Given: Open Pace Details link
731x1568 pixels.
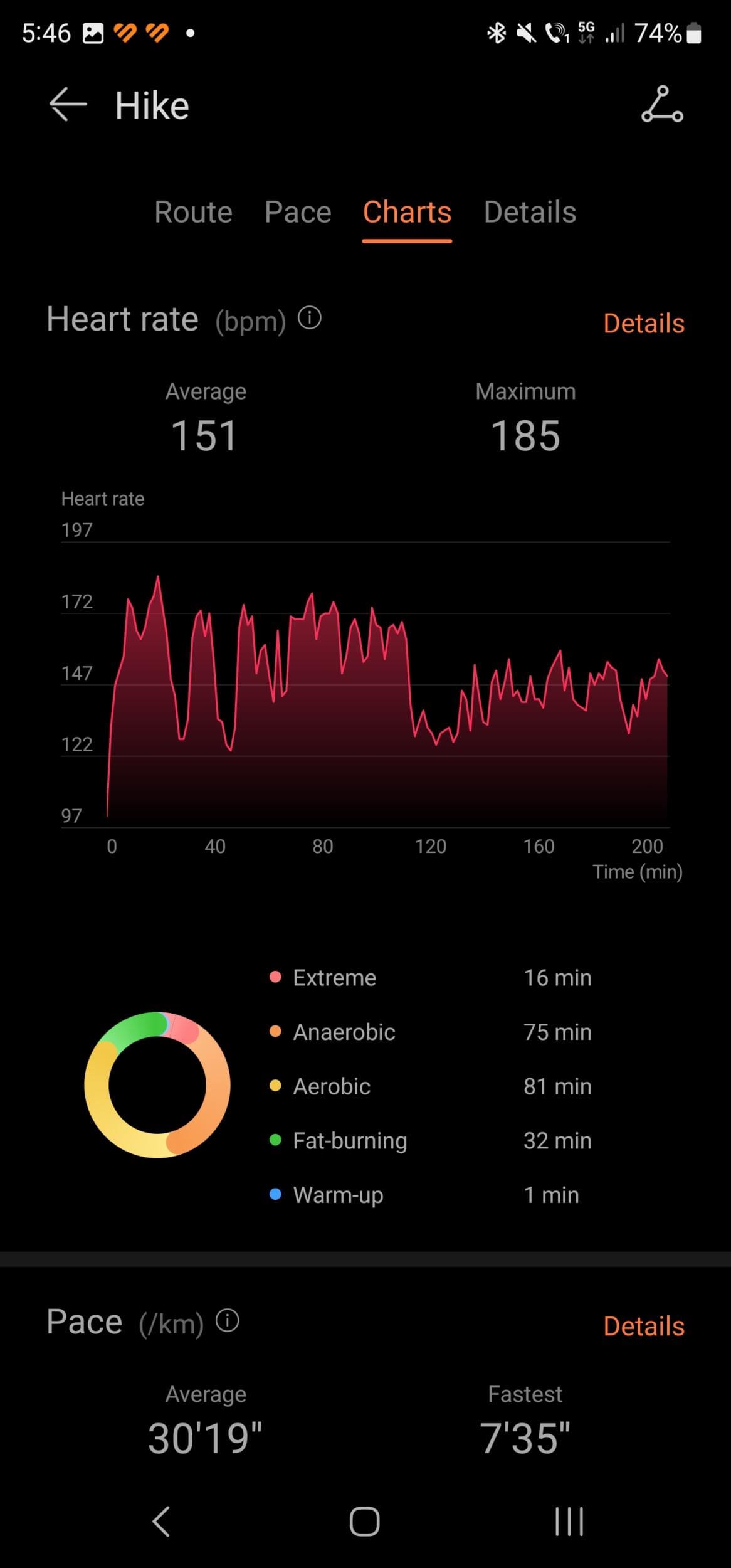Looking at the screenshot, I should [643, 1326].
